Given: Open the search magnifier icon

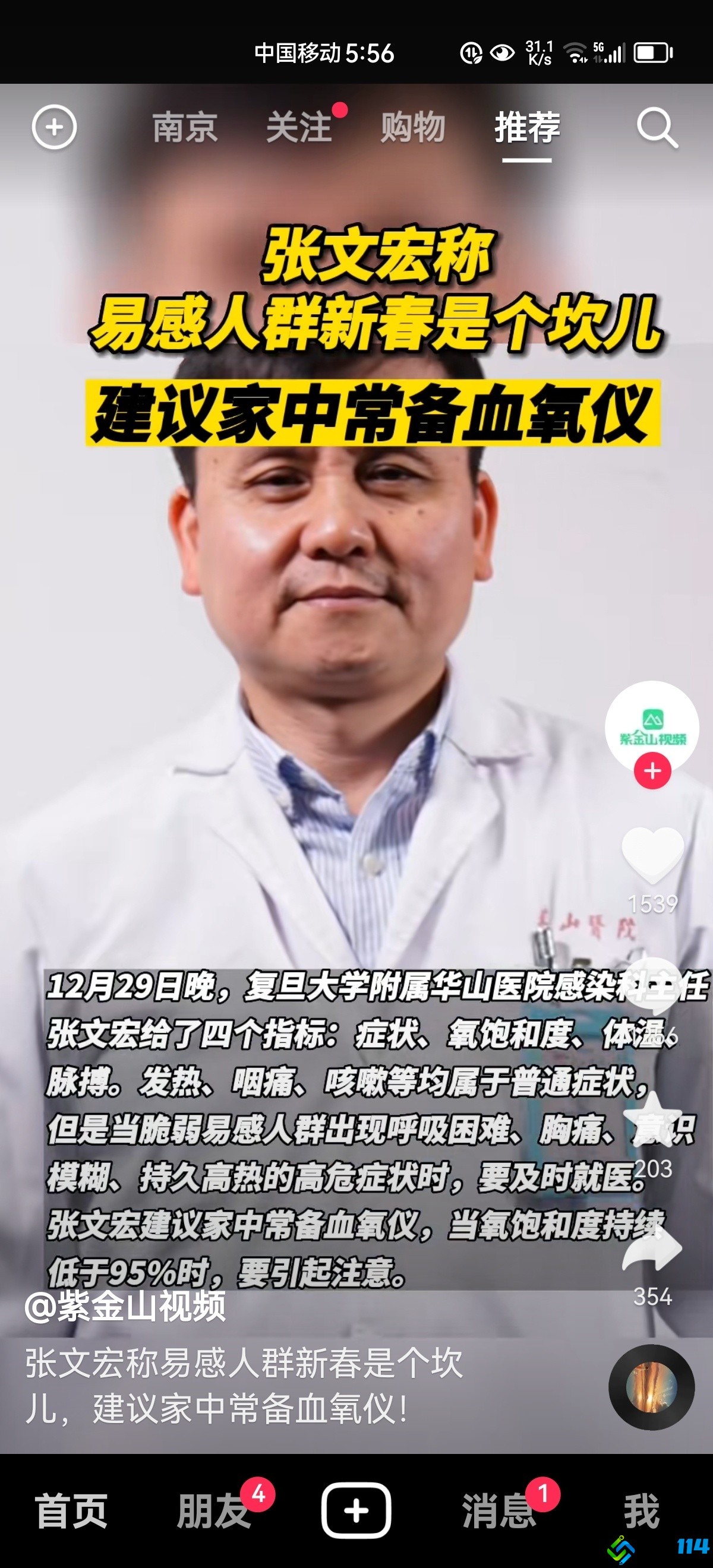Looking at the screenshot, I should [657, 128].
